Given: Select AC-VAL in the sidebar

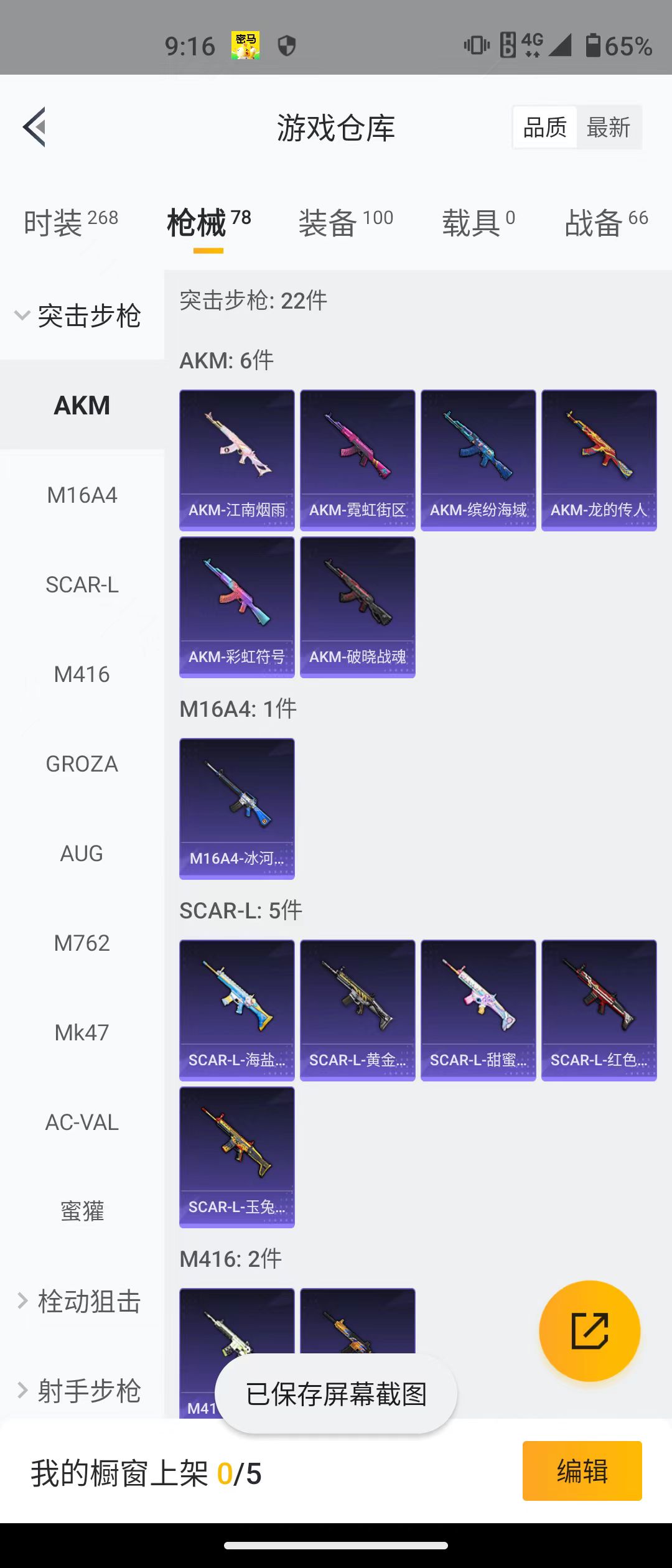Looking at the screenshot, I should tap(82, 1122).
